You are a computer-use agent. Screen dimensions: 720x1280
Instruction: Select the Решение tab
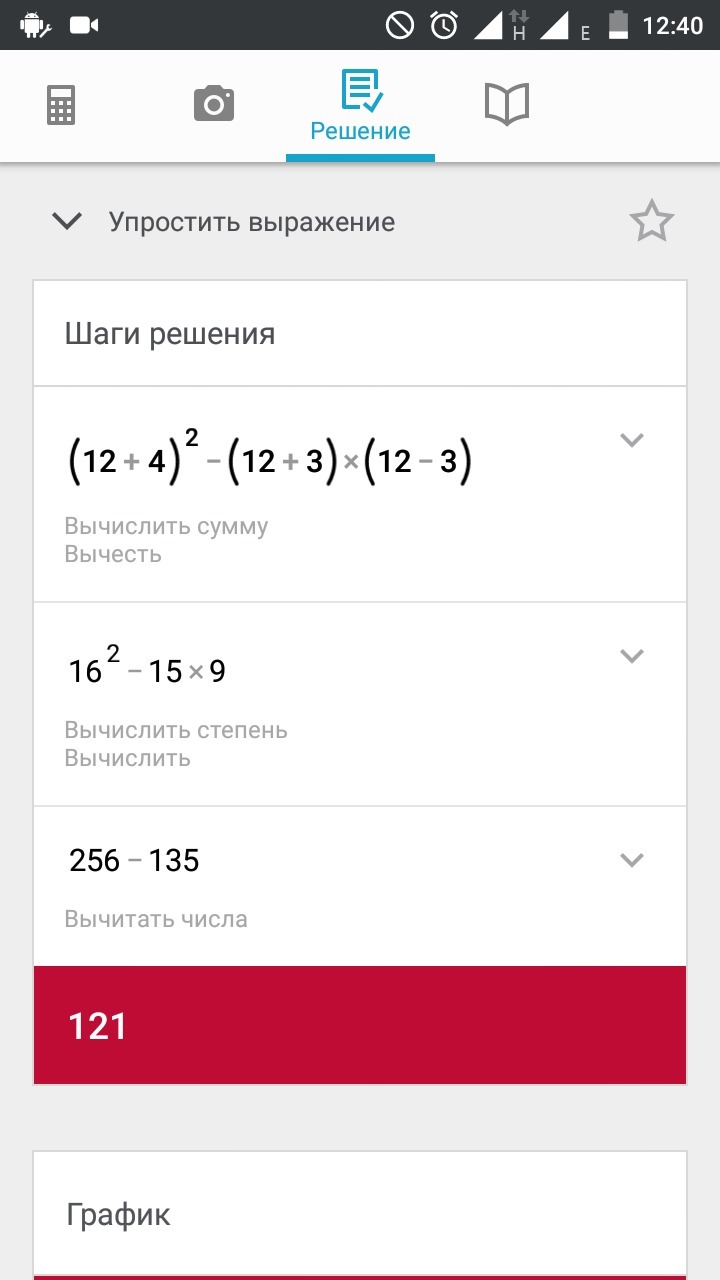click(x=360, y=107)
